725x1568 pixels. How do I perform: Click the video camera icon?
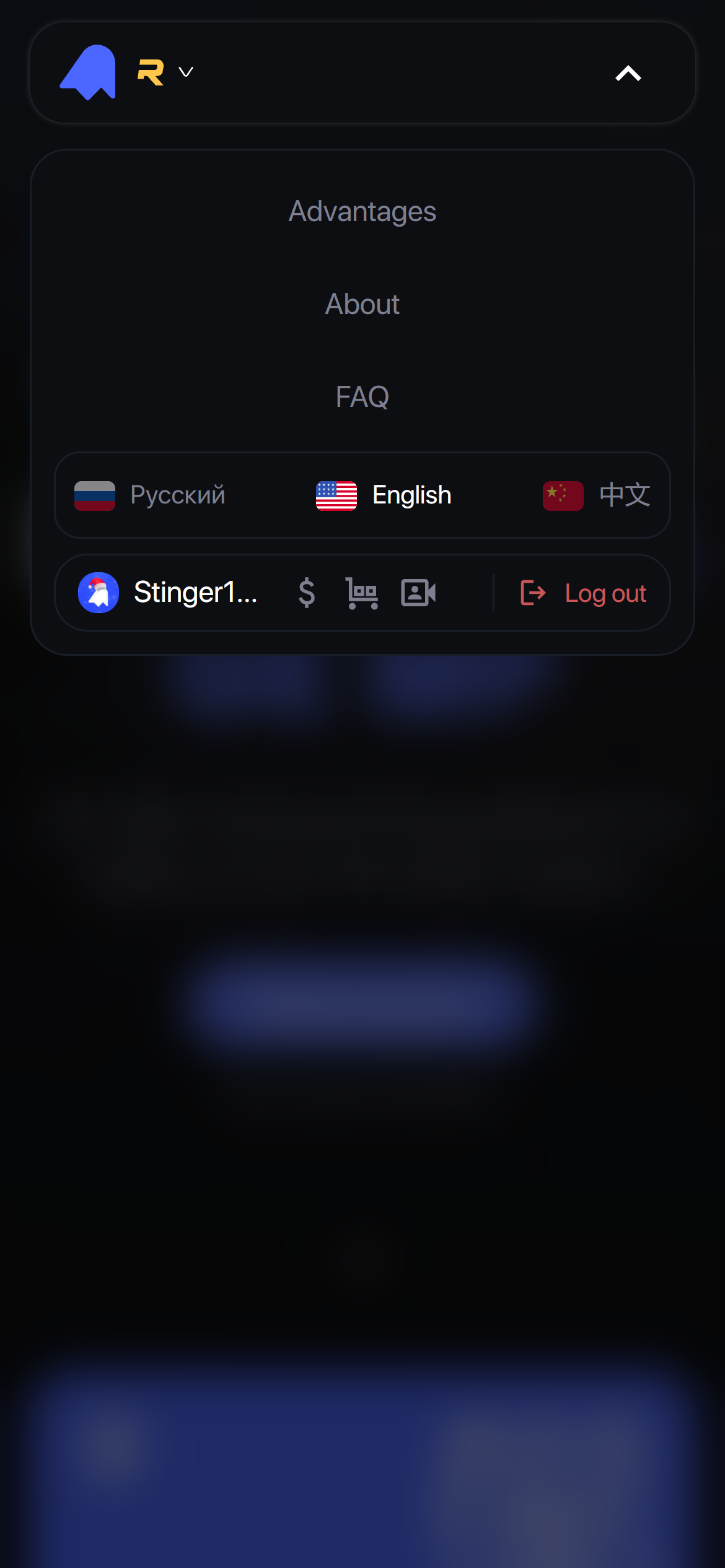tap(418, 593)
